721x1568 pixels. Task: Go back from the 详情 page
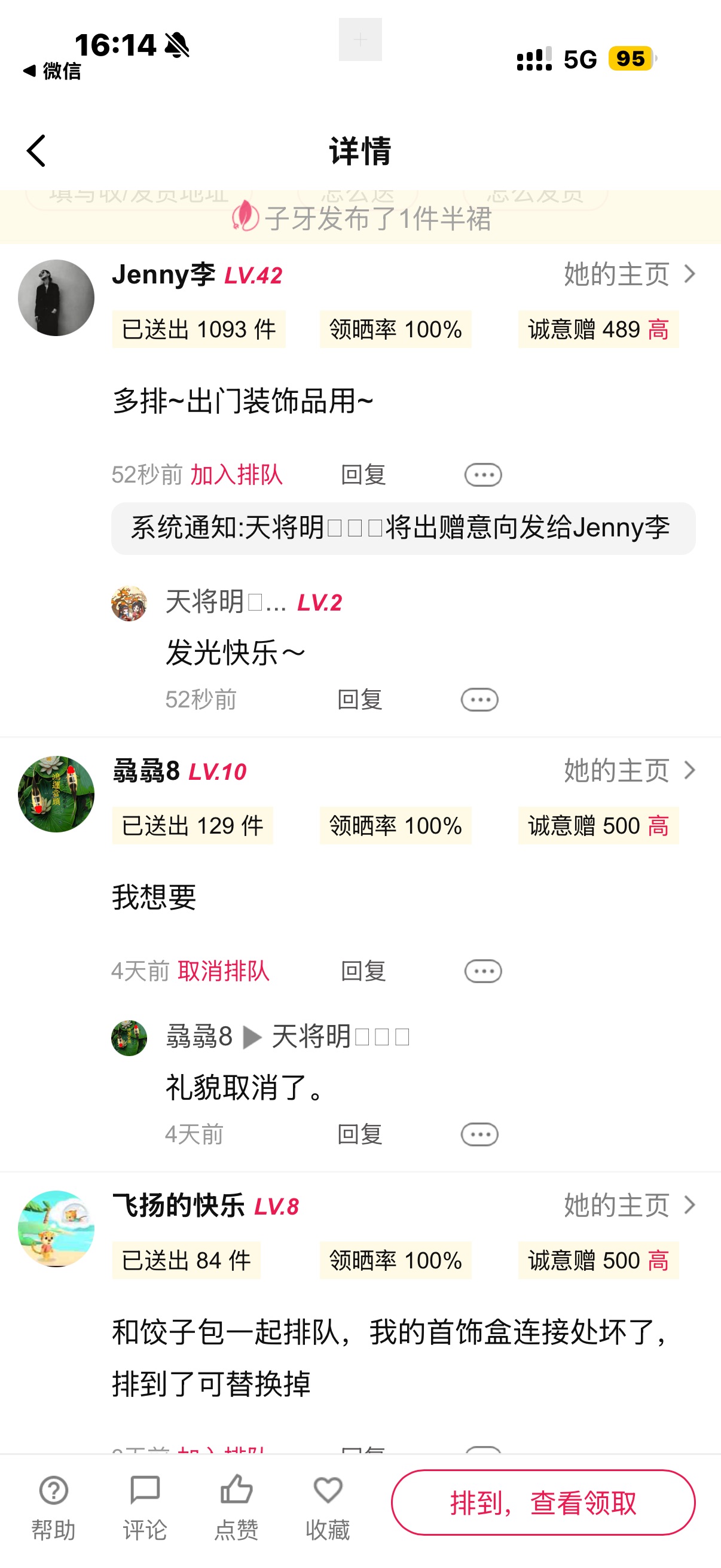pyautogui.click(x=36, y=151)
